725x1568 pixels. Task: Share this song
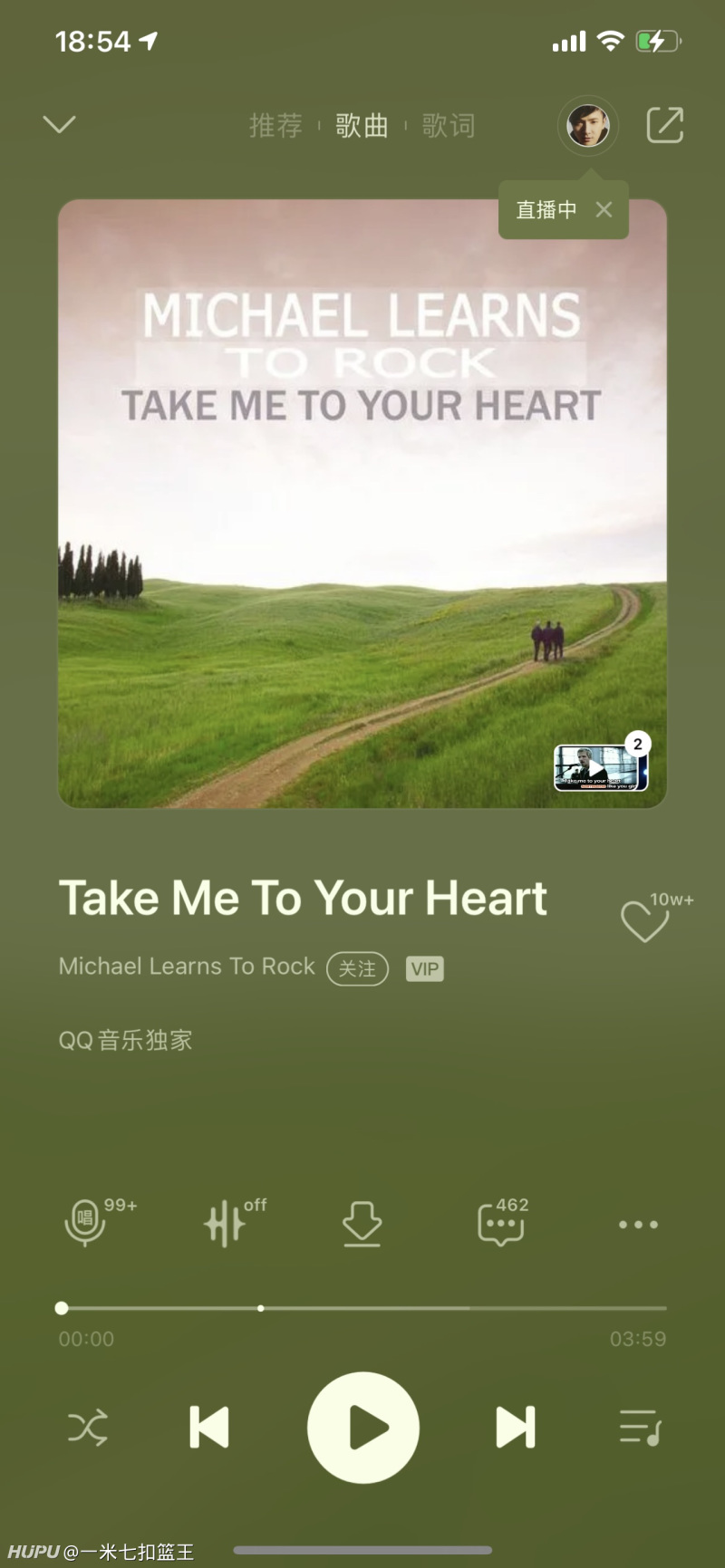point(664,125)
